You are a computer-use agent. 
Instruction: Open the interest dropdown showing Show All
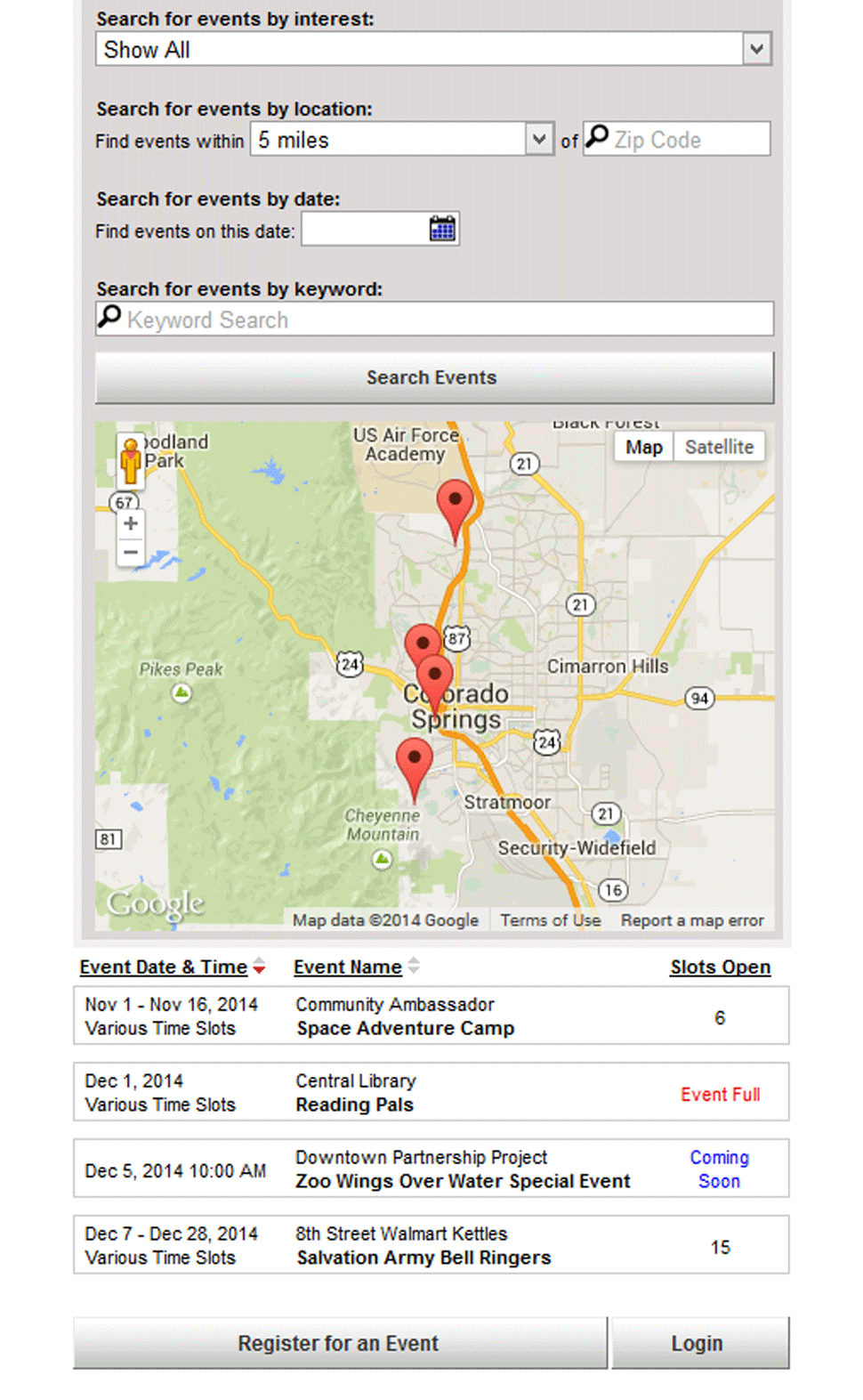(x=432, y=50)
